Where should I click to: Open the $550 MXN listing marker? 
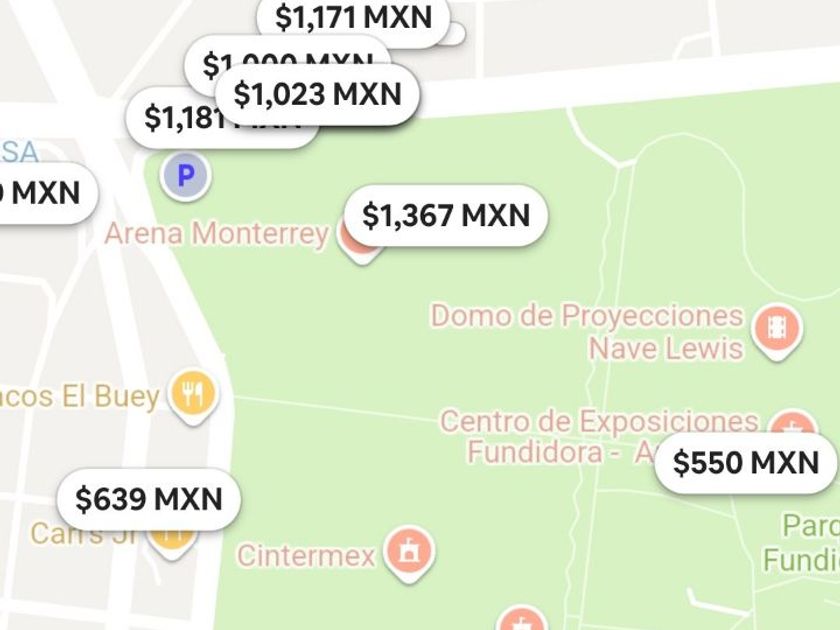pyautogui.click(x=746, y=463)
